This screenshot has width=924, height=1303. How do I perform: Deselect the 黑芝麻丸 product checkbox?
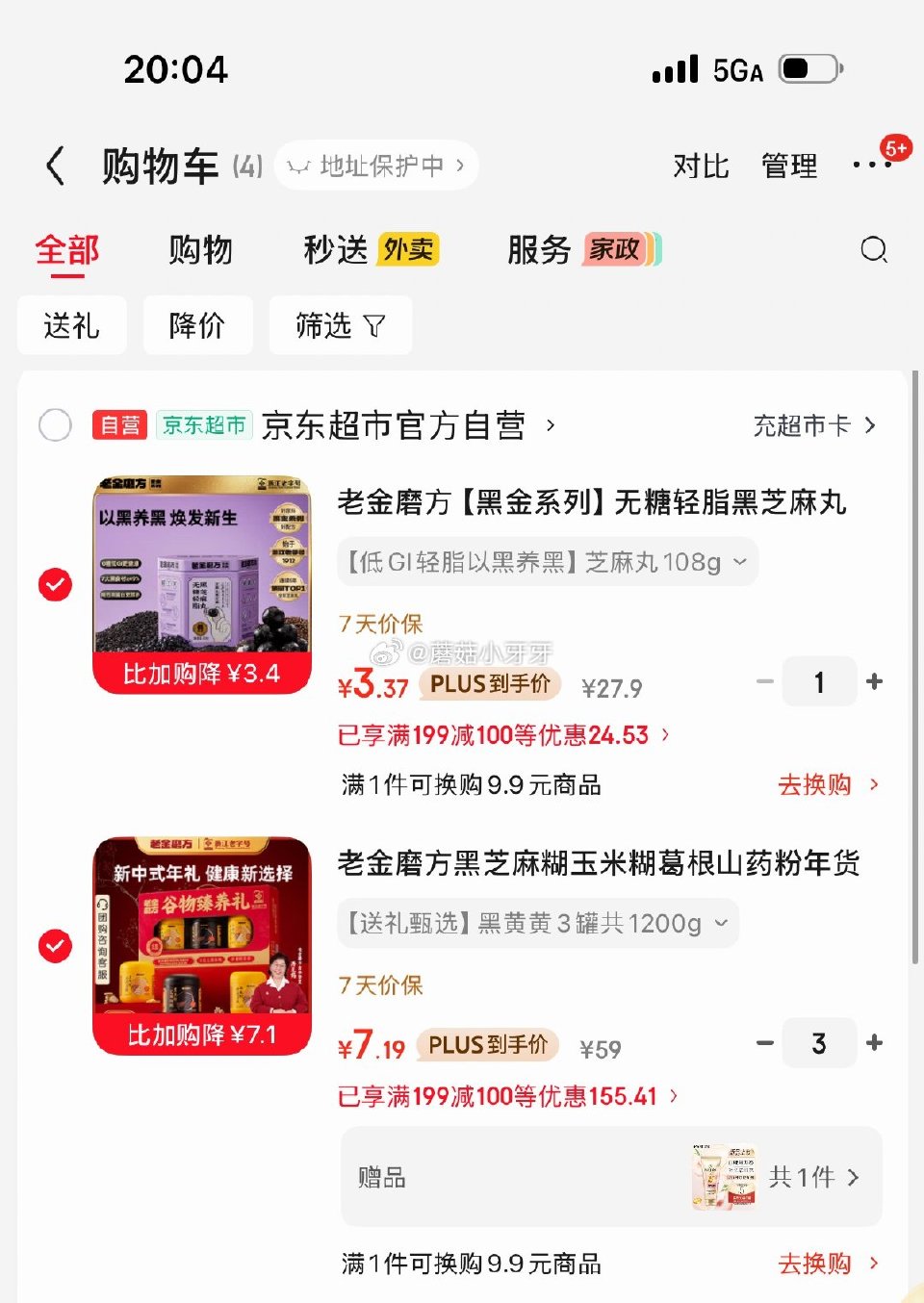point(55,582)
